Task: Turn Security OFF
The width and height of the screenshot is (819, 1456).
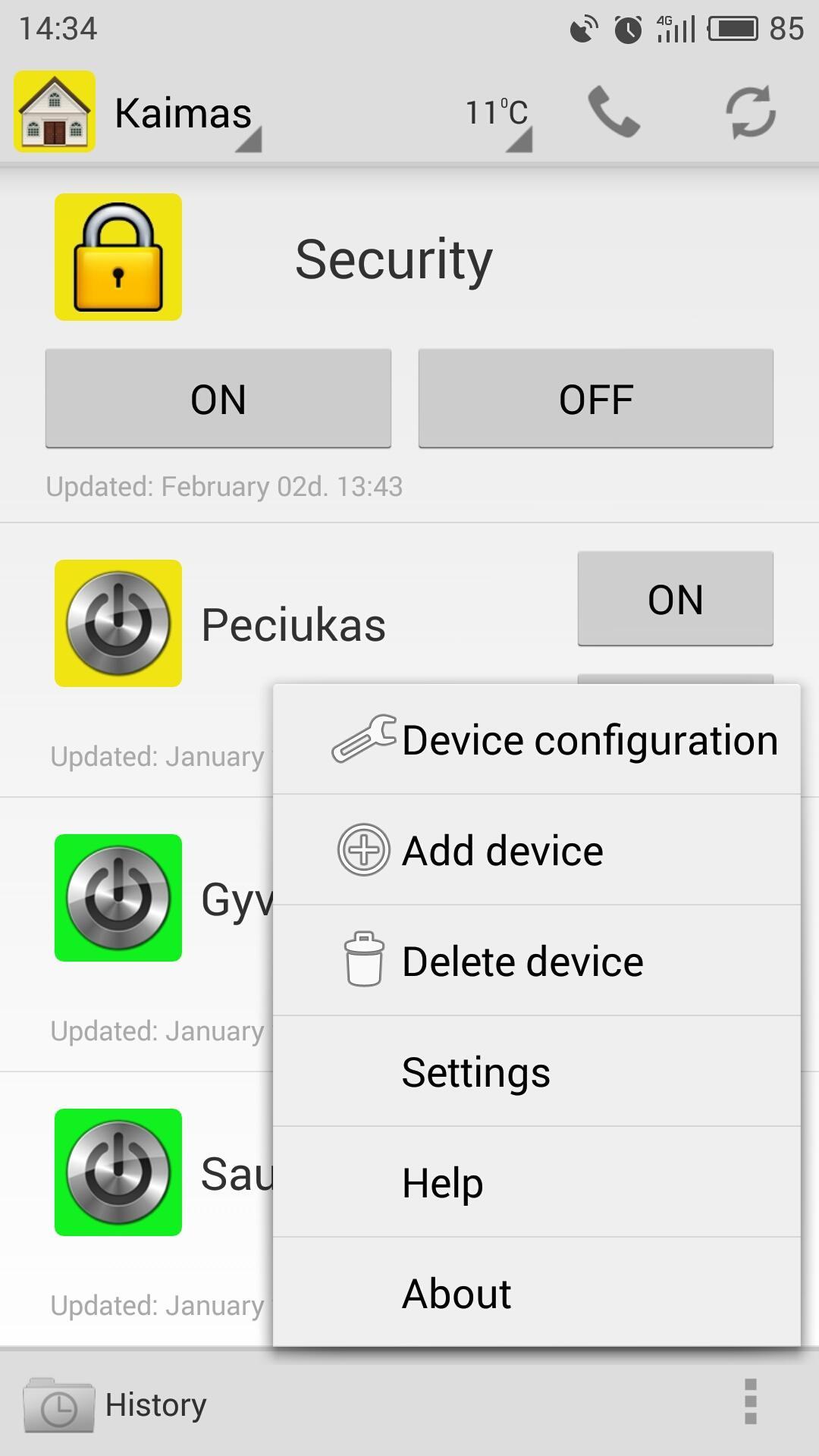Action: [x=596, y=398]
